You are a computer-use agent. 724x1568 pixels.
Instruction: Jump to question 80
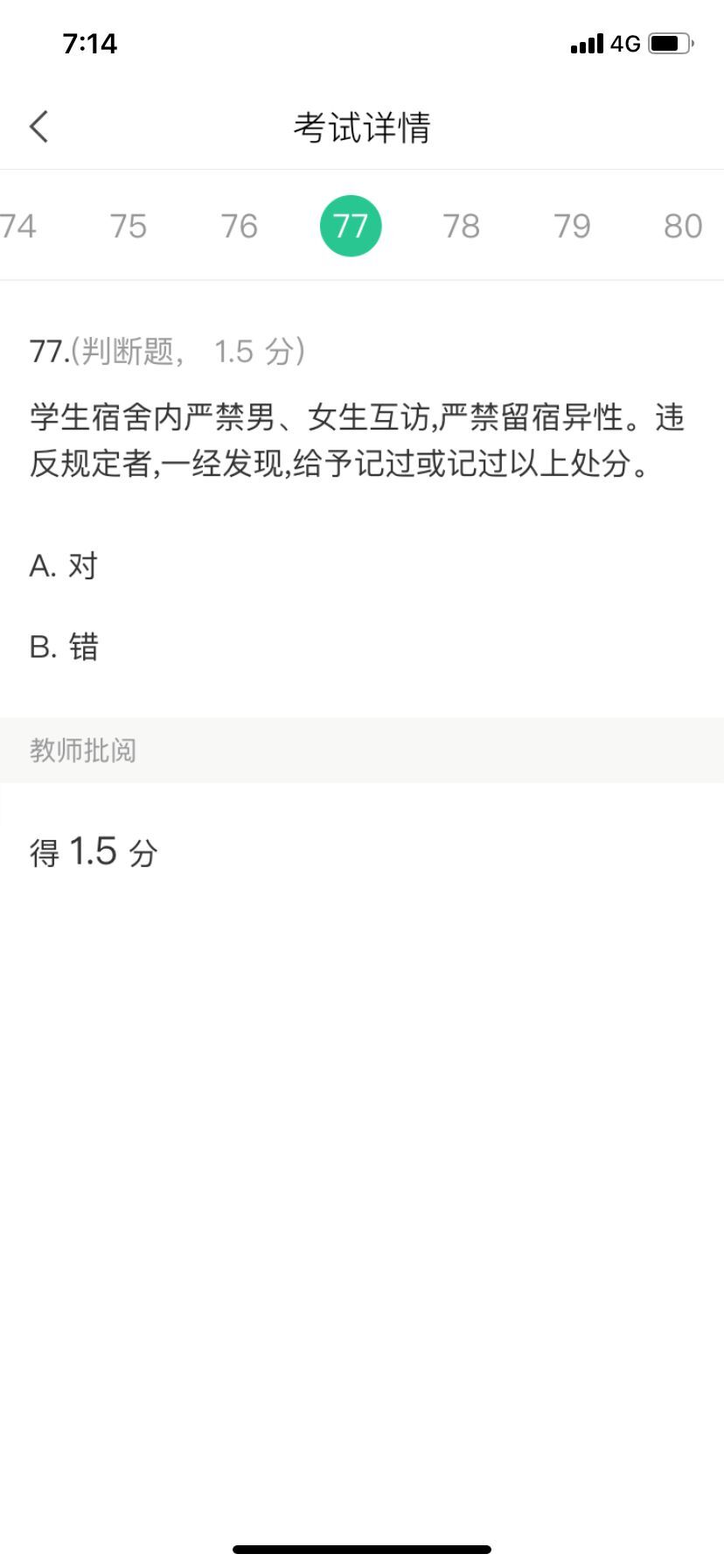click(683, 226)
